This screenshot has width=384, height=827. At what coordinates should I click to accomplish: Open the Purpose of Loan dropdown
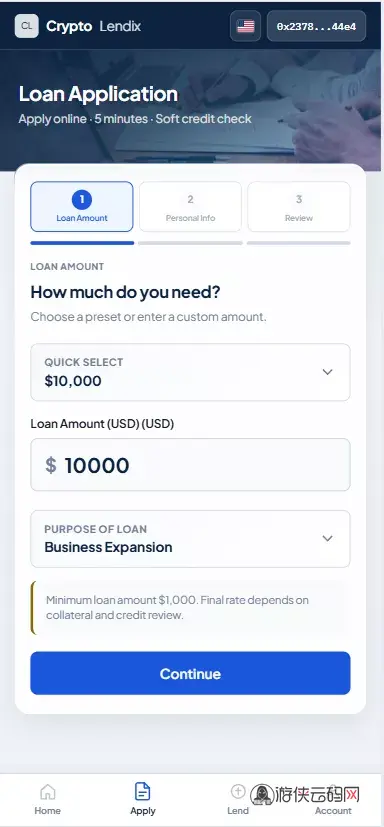click(x=190, y=539)
